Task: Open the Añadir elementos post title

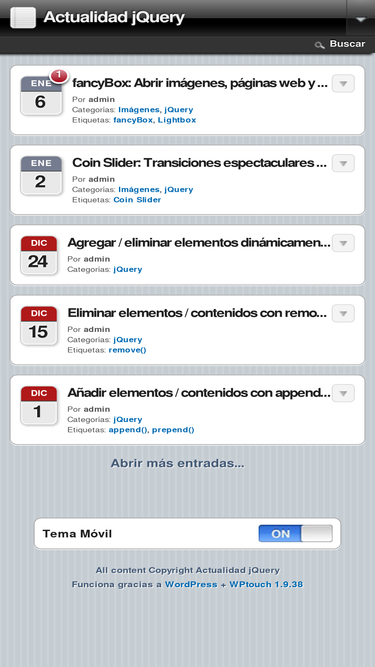Action: [x=199, y=393]
